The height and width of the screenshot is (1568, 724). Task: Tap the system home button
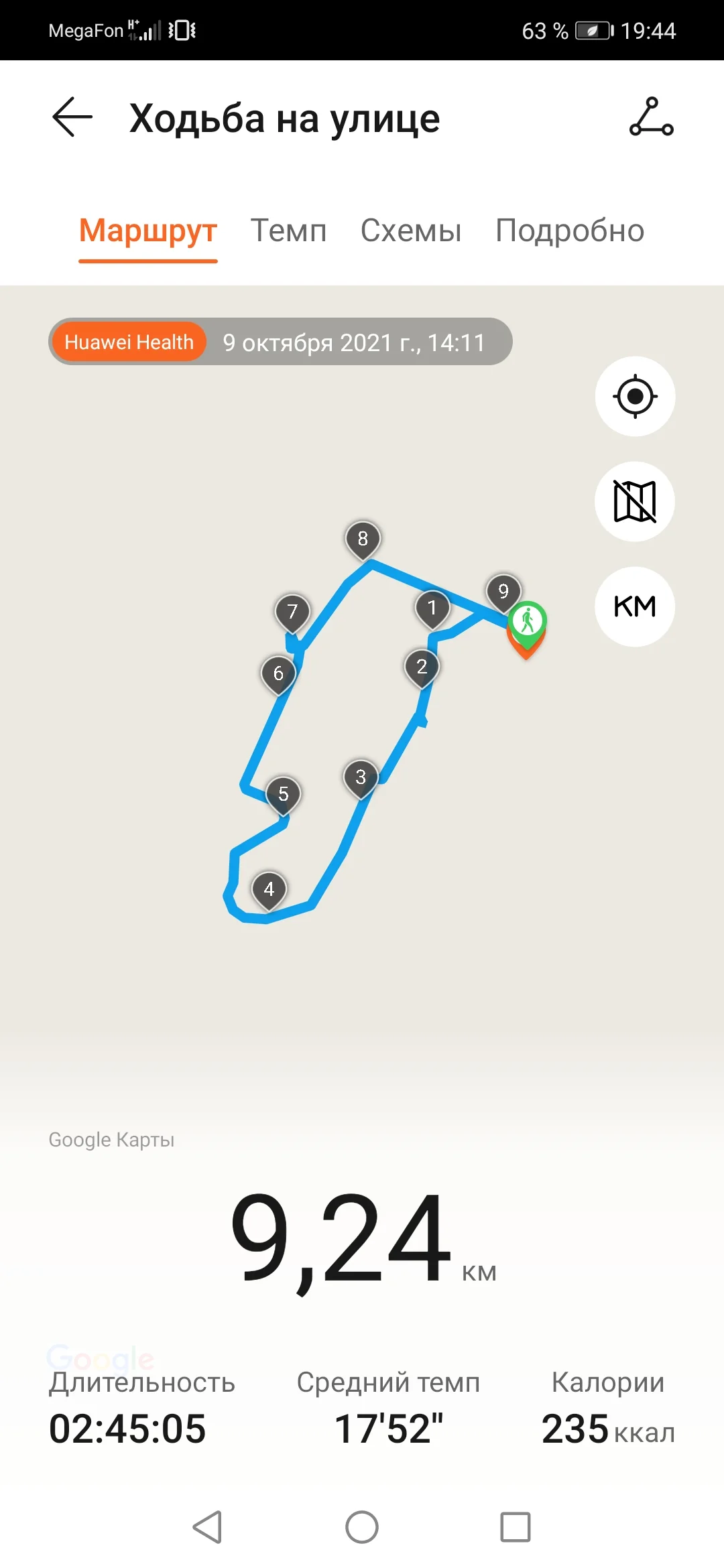pyautogui.click(x=362, y=1527)
